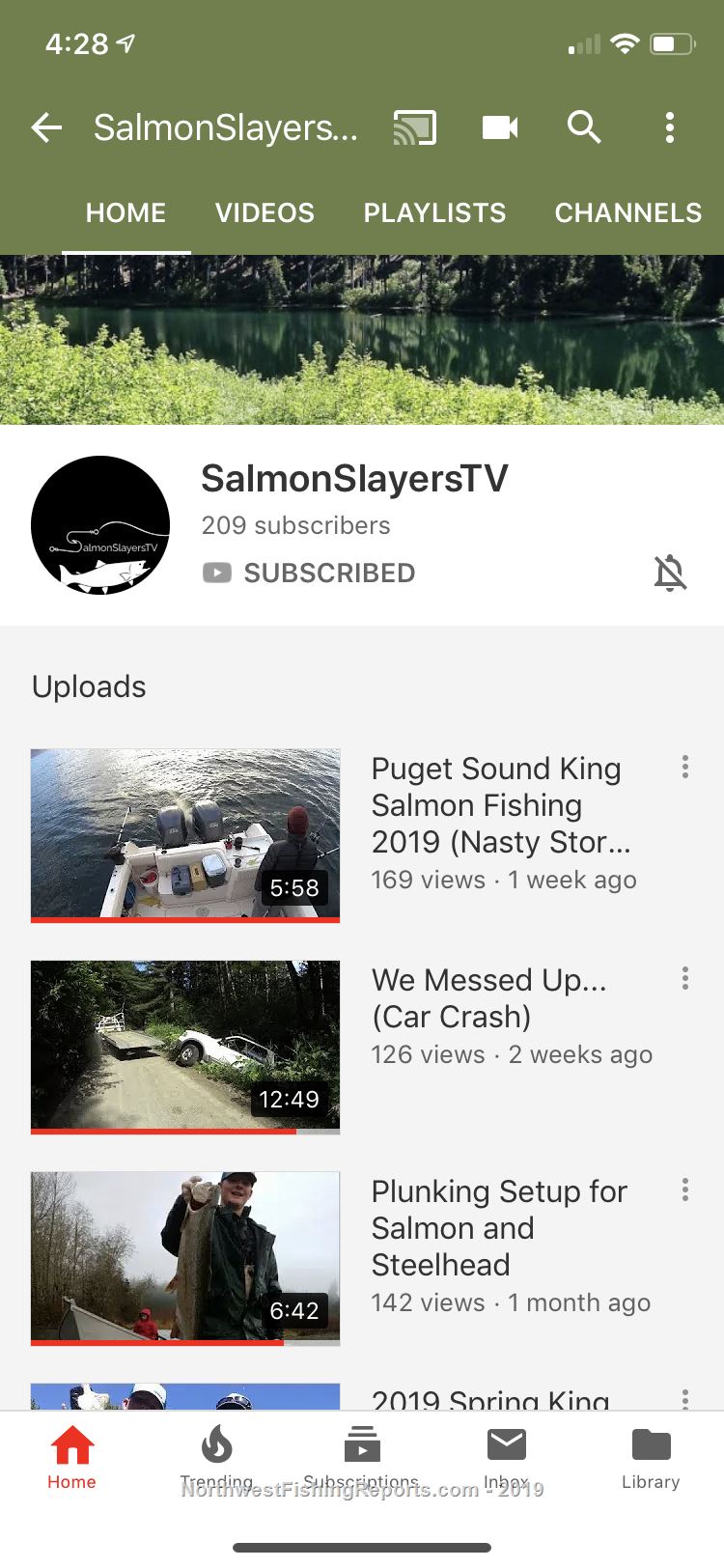Search within the channel

click(584, 127)
